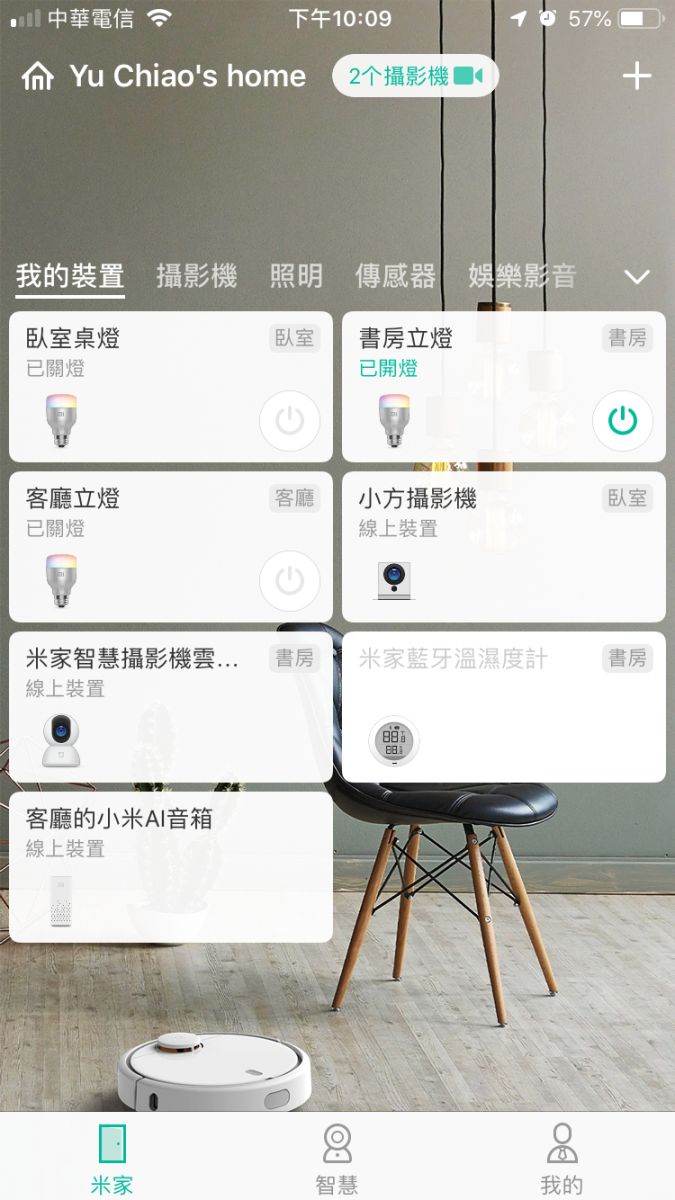Toggle power for 臥室桌燈
The height and width of the screenshot is (1200, 675).
289,421
